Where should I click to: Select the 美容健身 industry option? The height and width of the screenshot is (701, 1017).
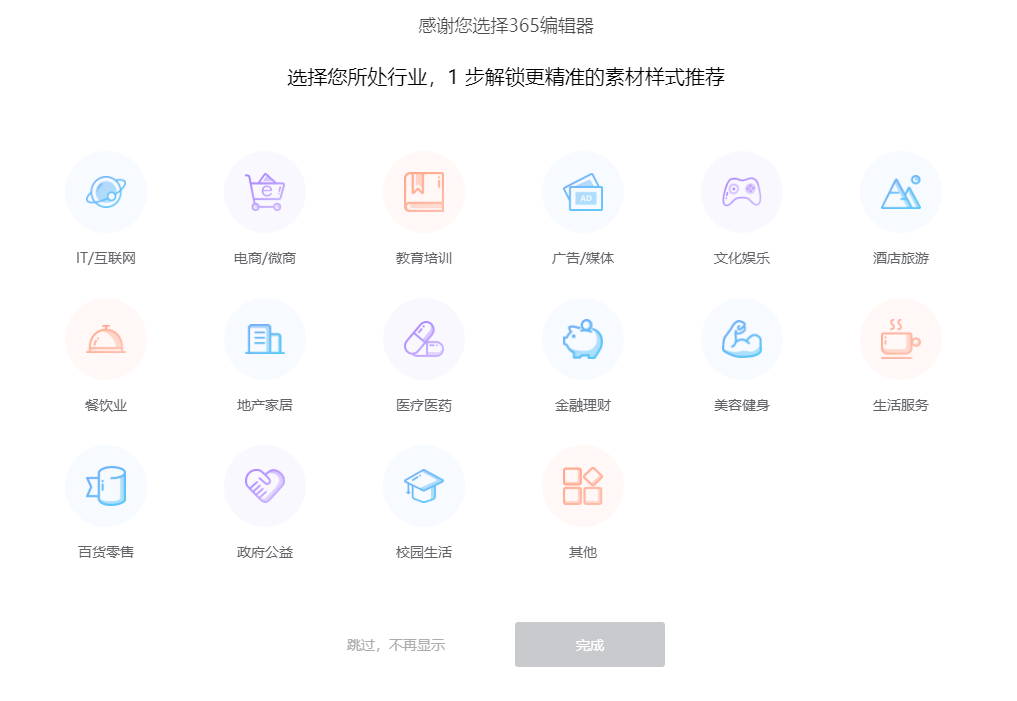(742, 339)
